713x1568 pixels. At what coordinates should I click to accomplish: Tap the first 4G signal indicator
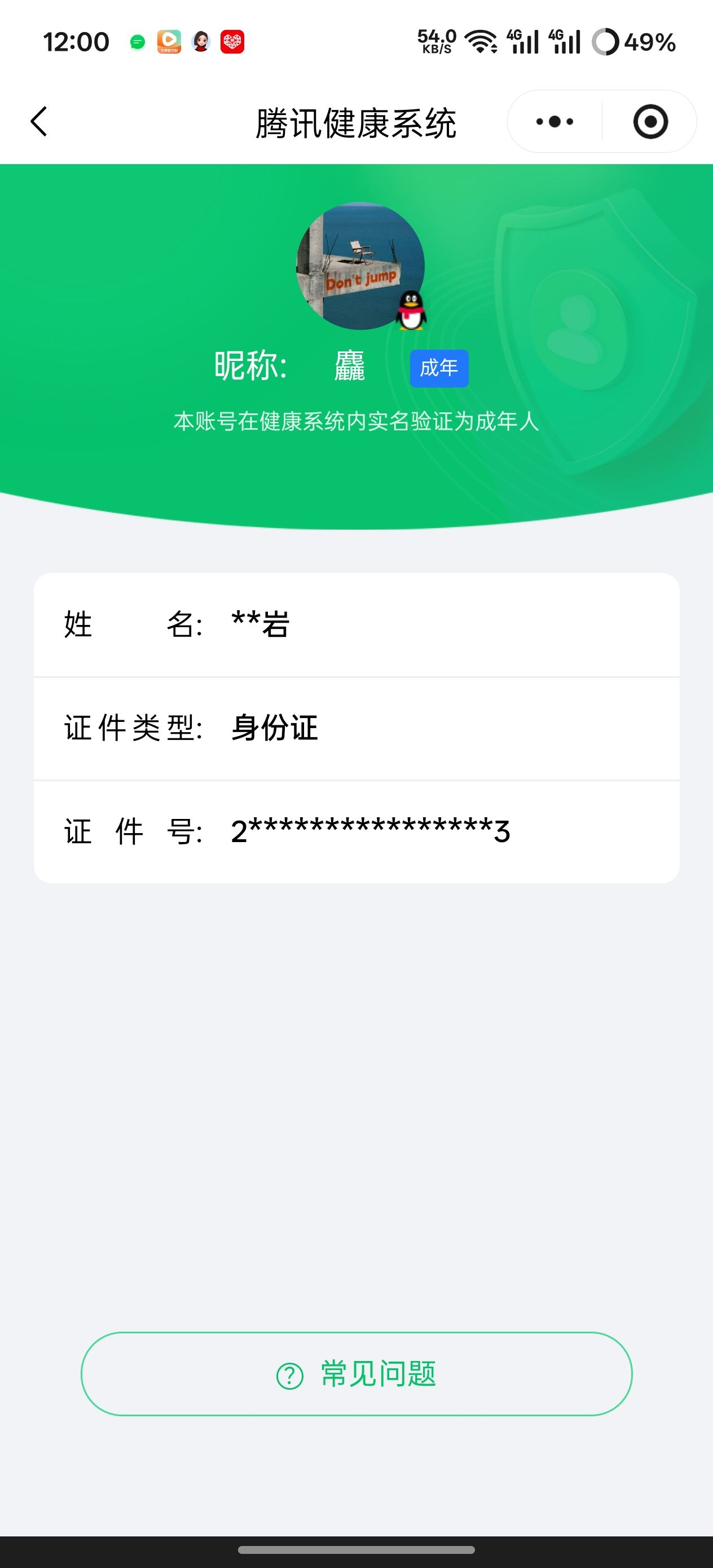coord(522,41)
